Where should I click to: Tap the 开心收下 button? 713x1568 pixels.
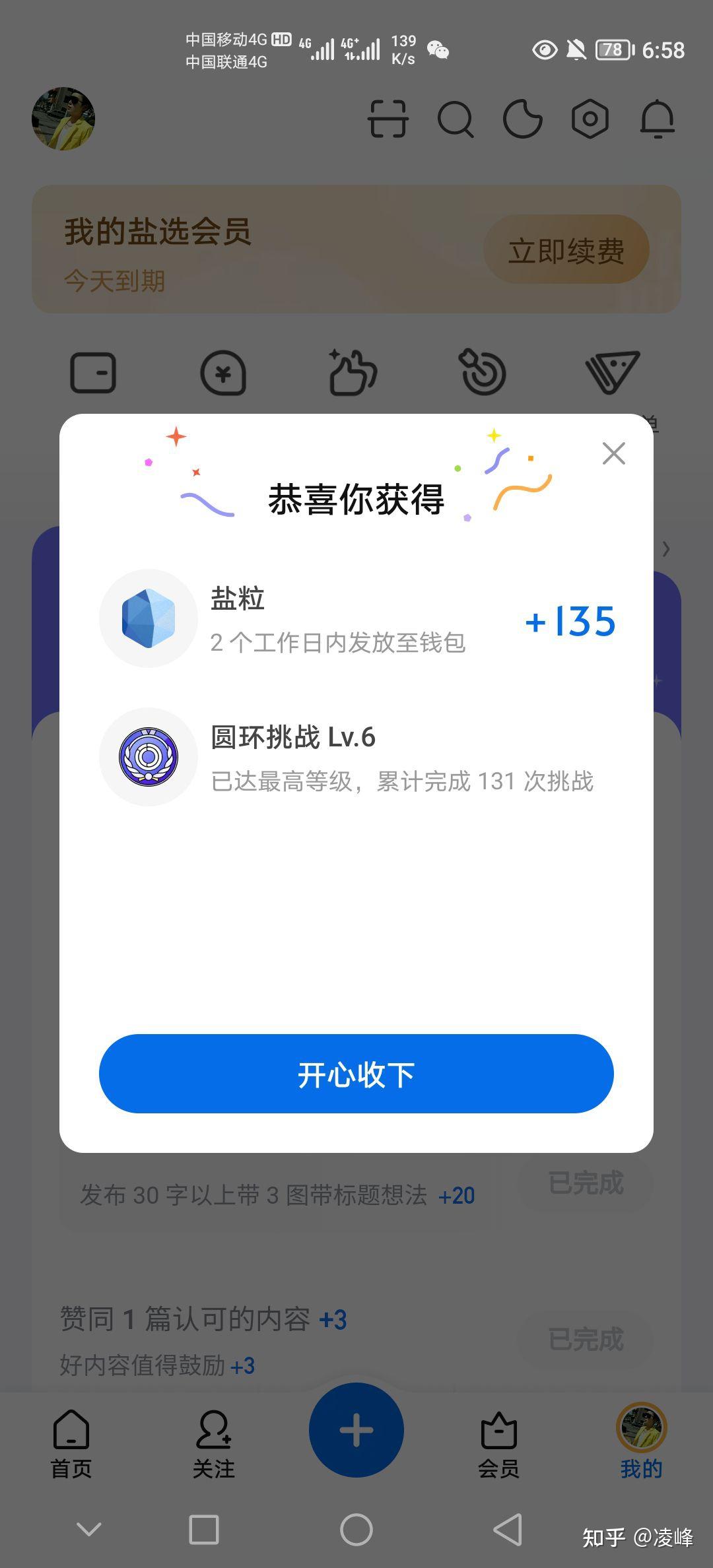tap(356, 1074)
